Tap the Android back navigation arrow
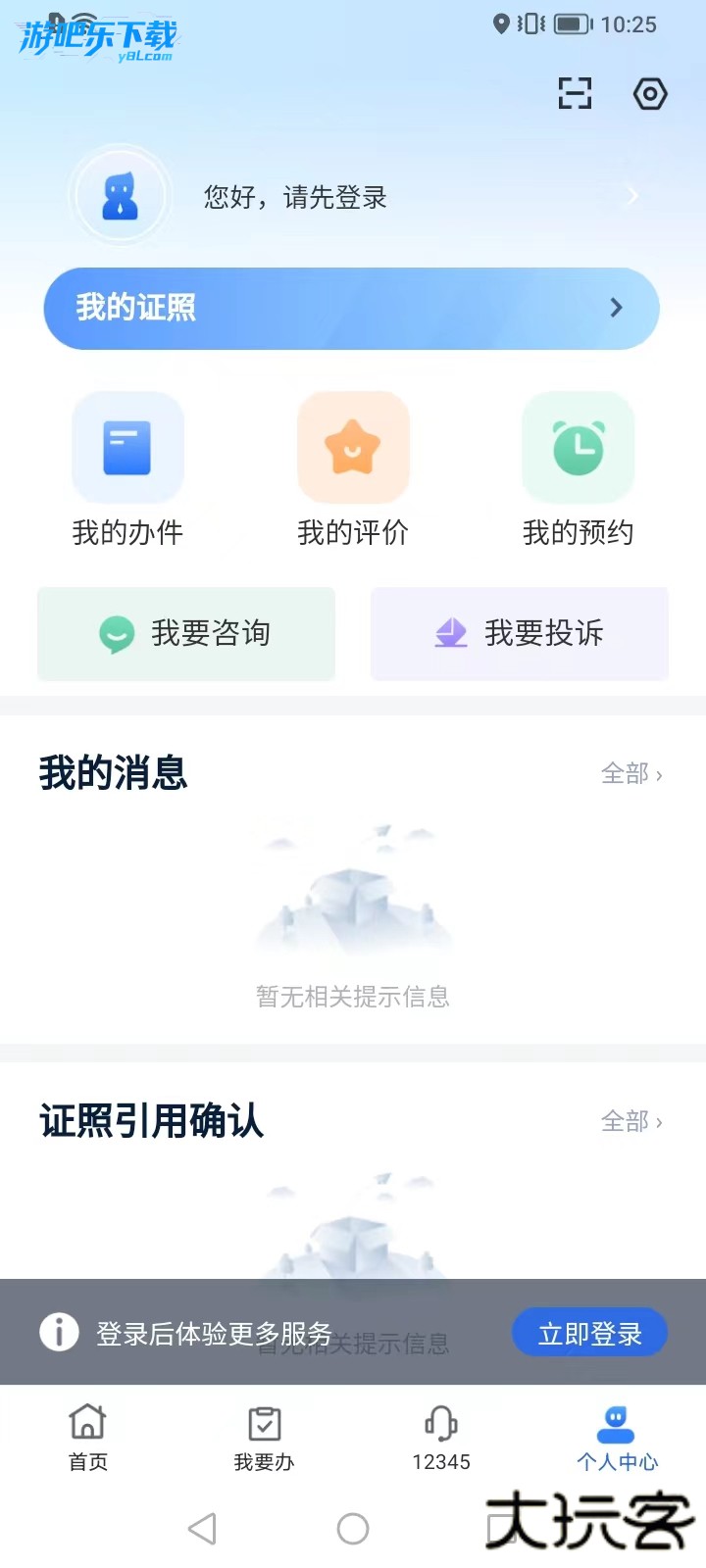Image resolution: width=706 pixels, height=1568 pixels. point(202,1527)
